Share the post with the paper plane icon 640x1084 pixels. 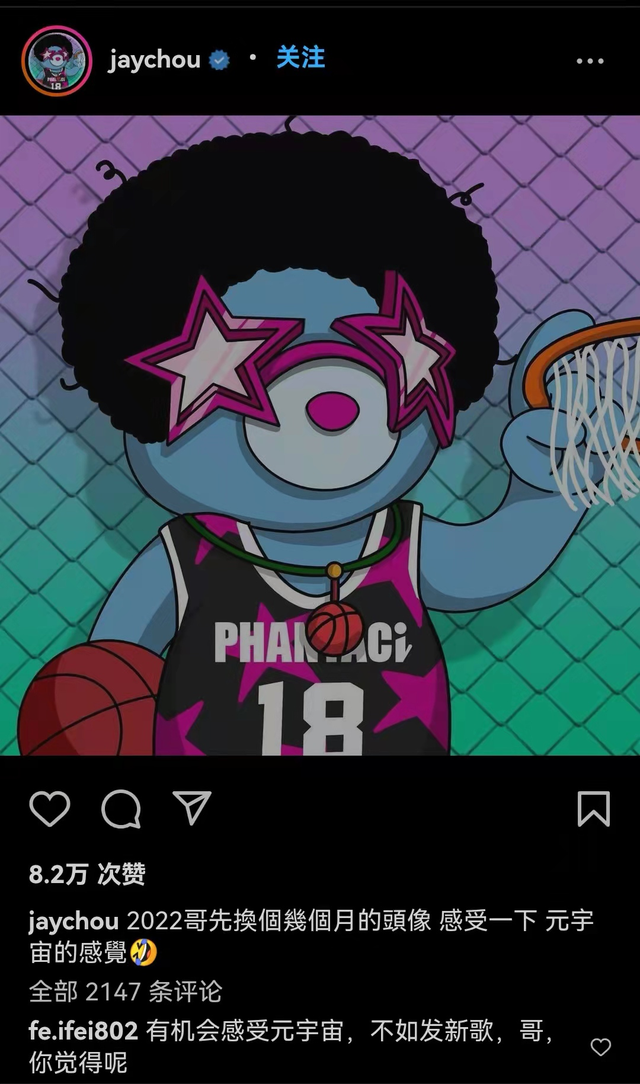[x=191, y=807]
